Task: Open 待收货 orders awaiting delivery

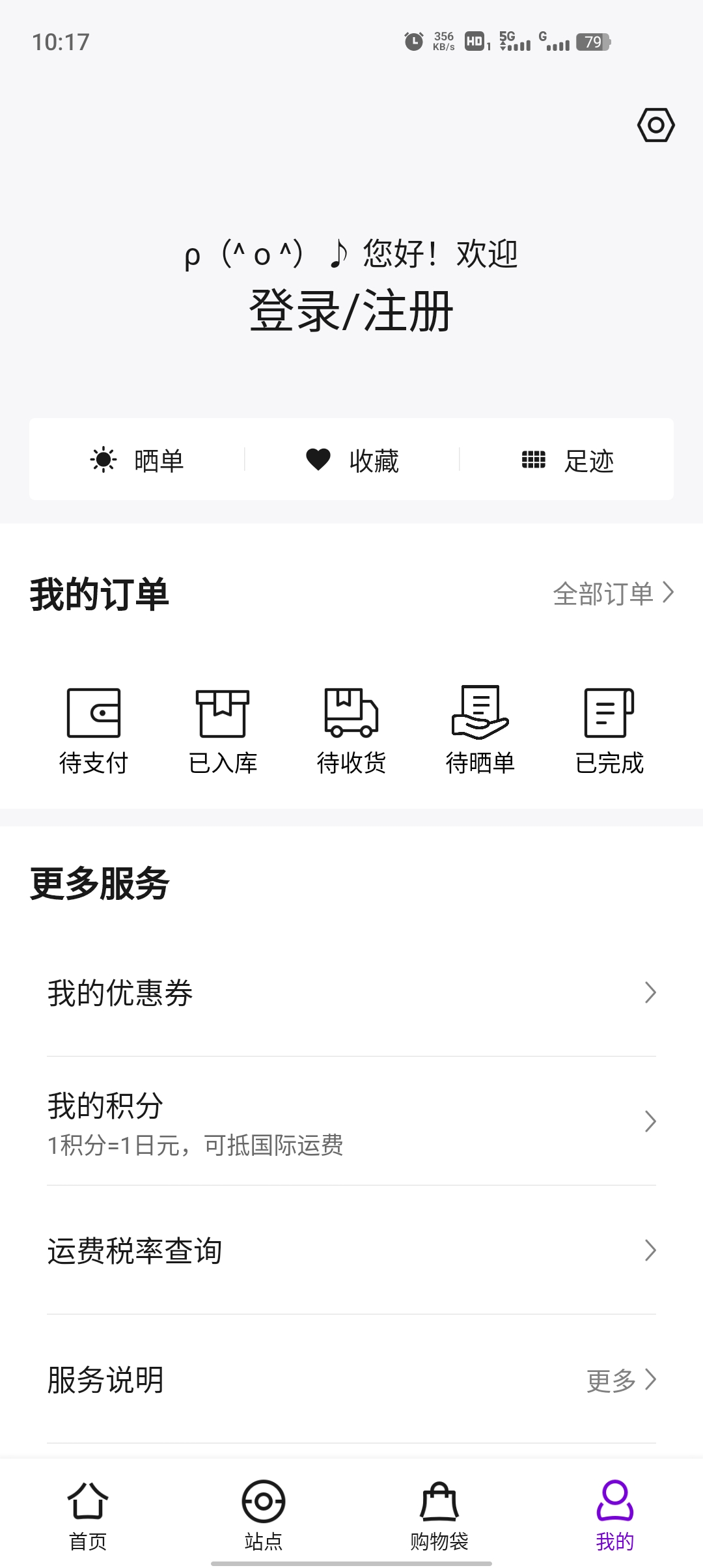Action: (x=351, y=731)
